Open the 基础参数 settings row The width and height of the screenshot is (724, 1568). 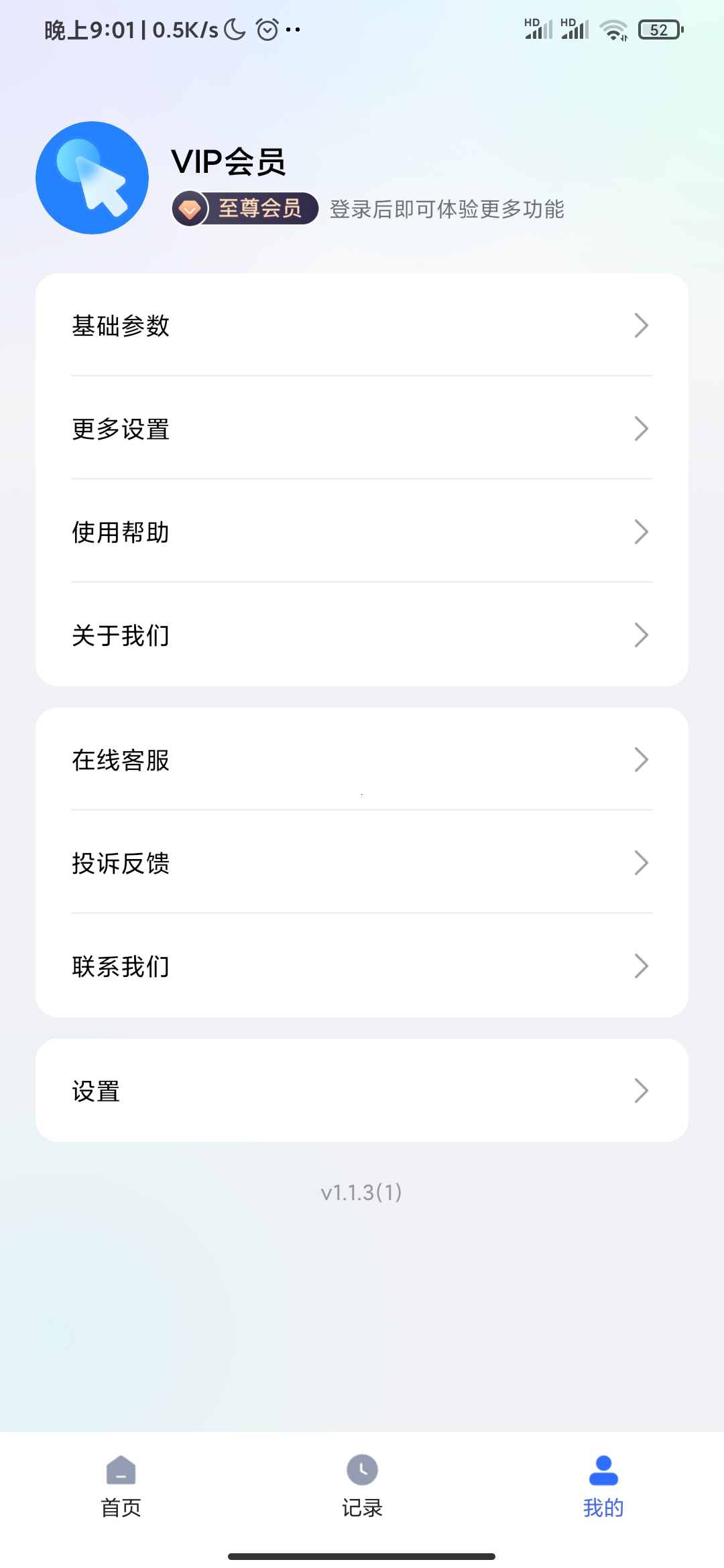pyautogui.click(x=362, y=326)
